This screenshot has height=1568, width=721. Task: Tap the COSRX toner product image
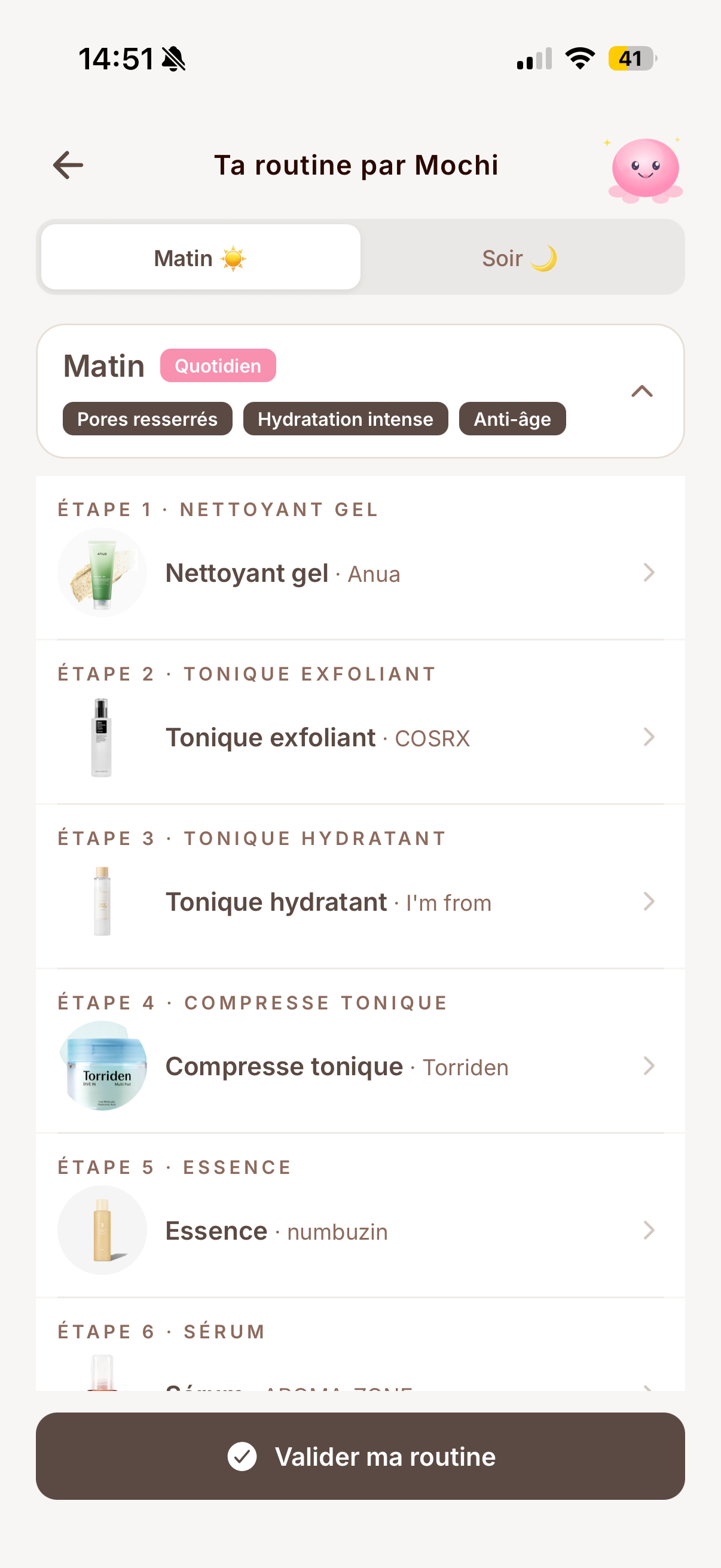[x=102, y=737]
